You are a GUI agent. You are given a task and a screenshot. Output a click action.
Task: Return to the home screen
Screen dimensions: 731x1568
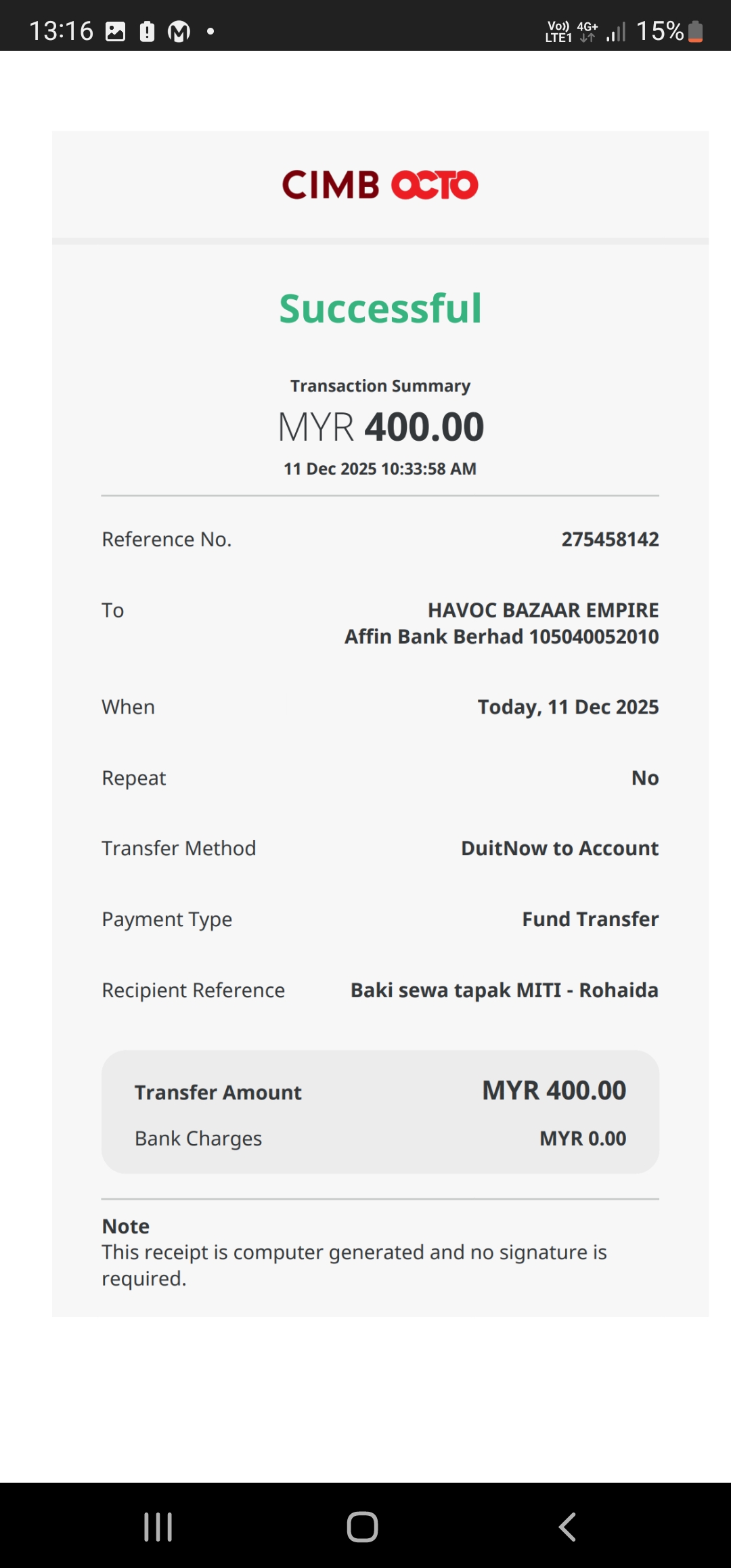pos(362,1527)
